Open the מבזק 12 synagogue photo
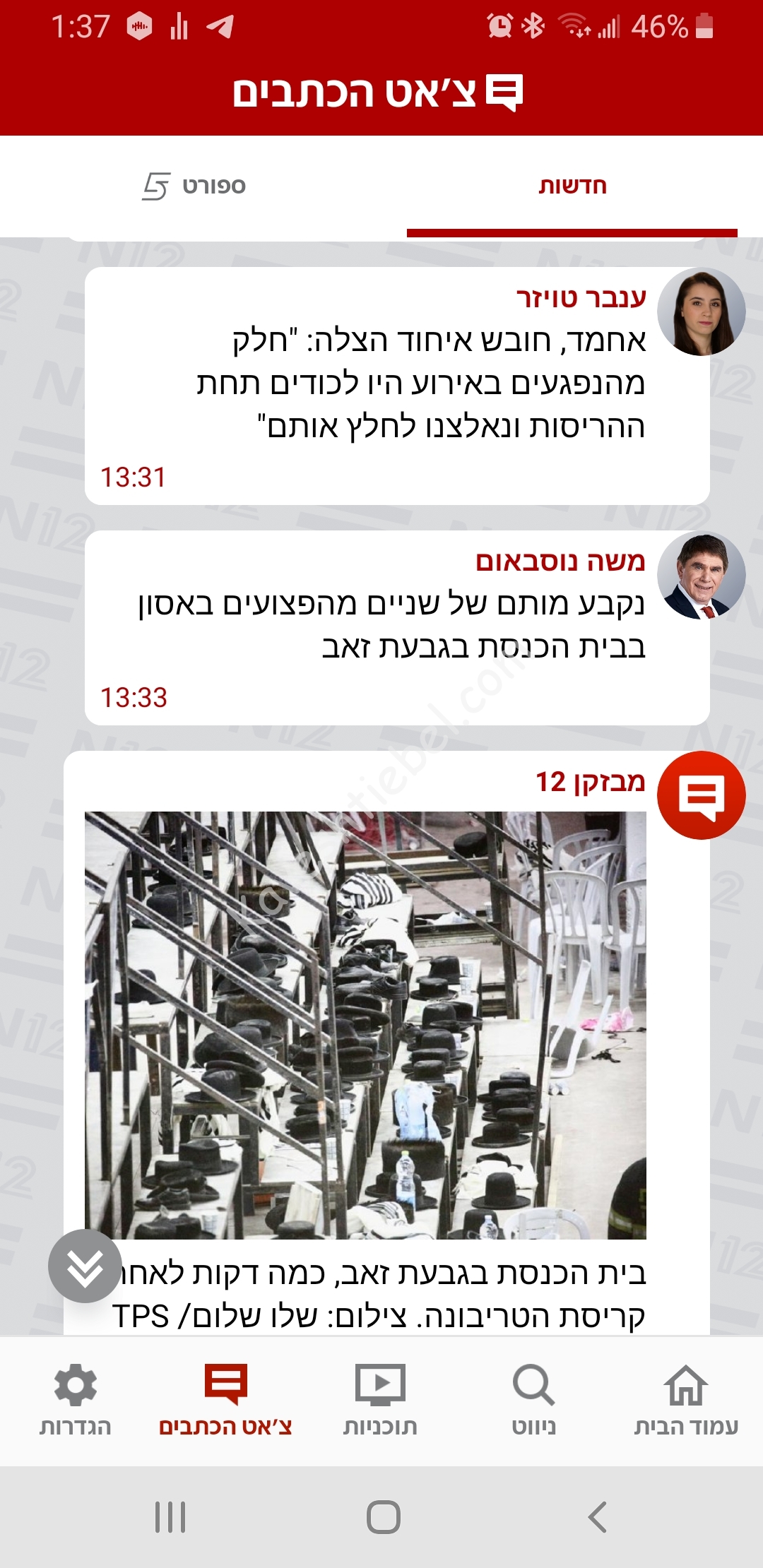 (365, 1025)
